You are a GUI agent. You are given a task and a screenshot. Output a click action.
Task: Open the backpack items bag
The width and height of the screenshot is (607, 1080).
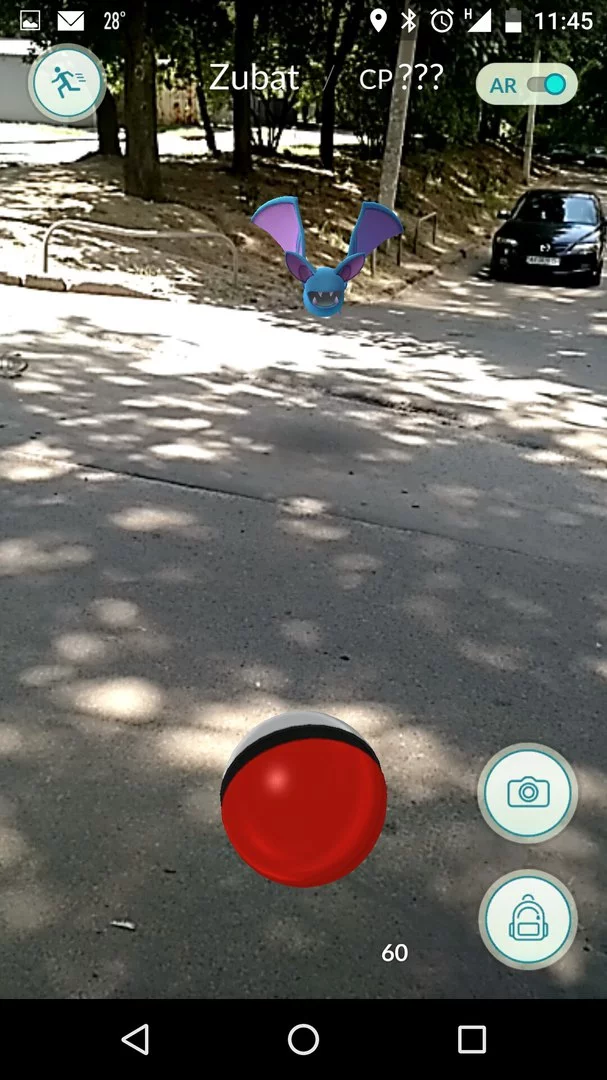pyautogui.click(x=527, y=919)
